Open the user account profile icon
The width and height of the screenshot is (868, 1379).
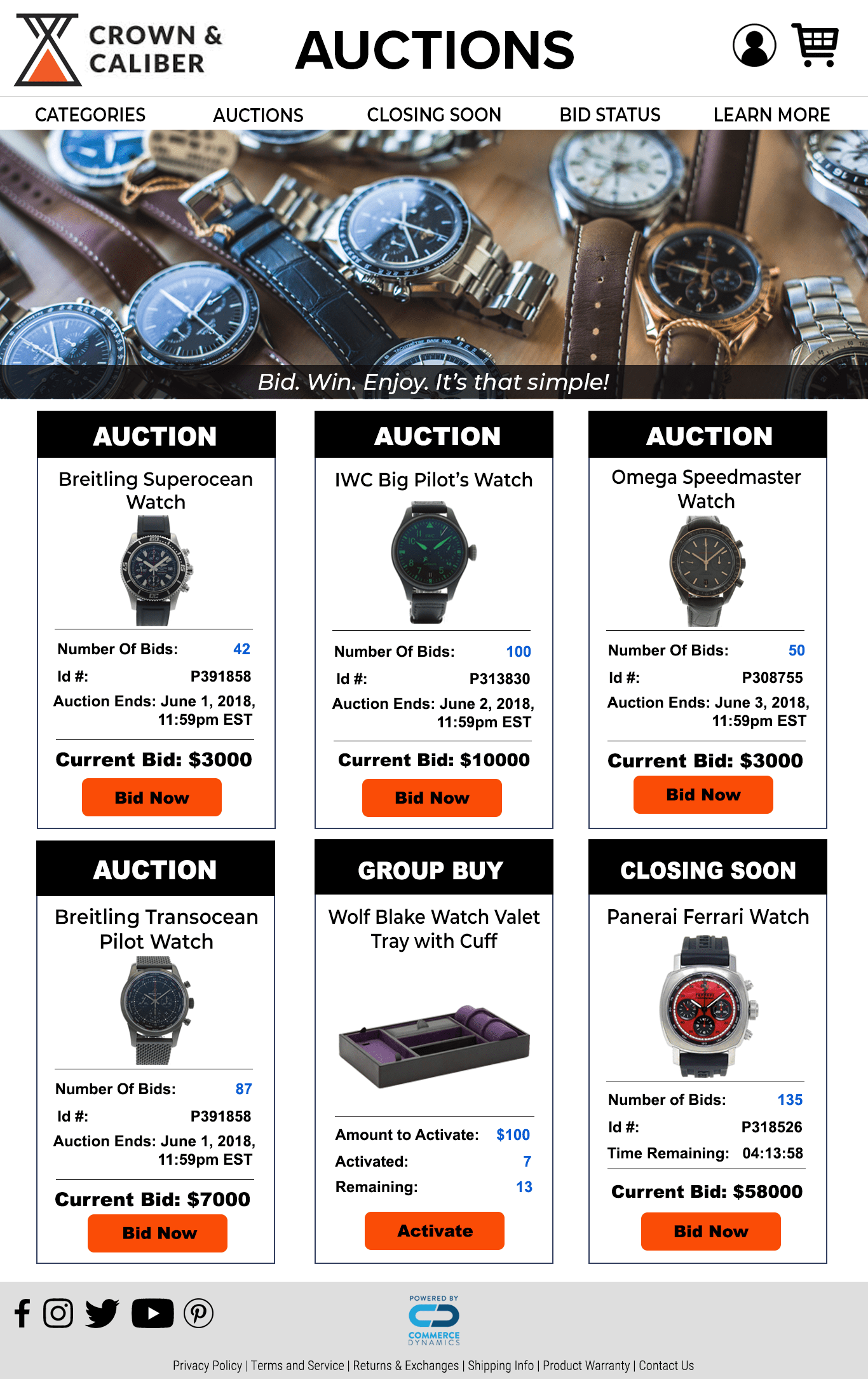[x=756, y=46]
